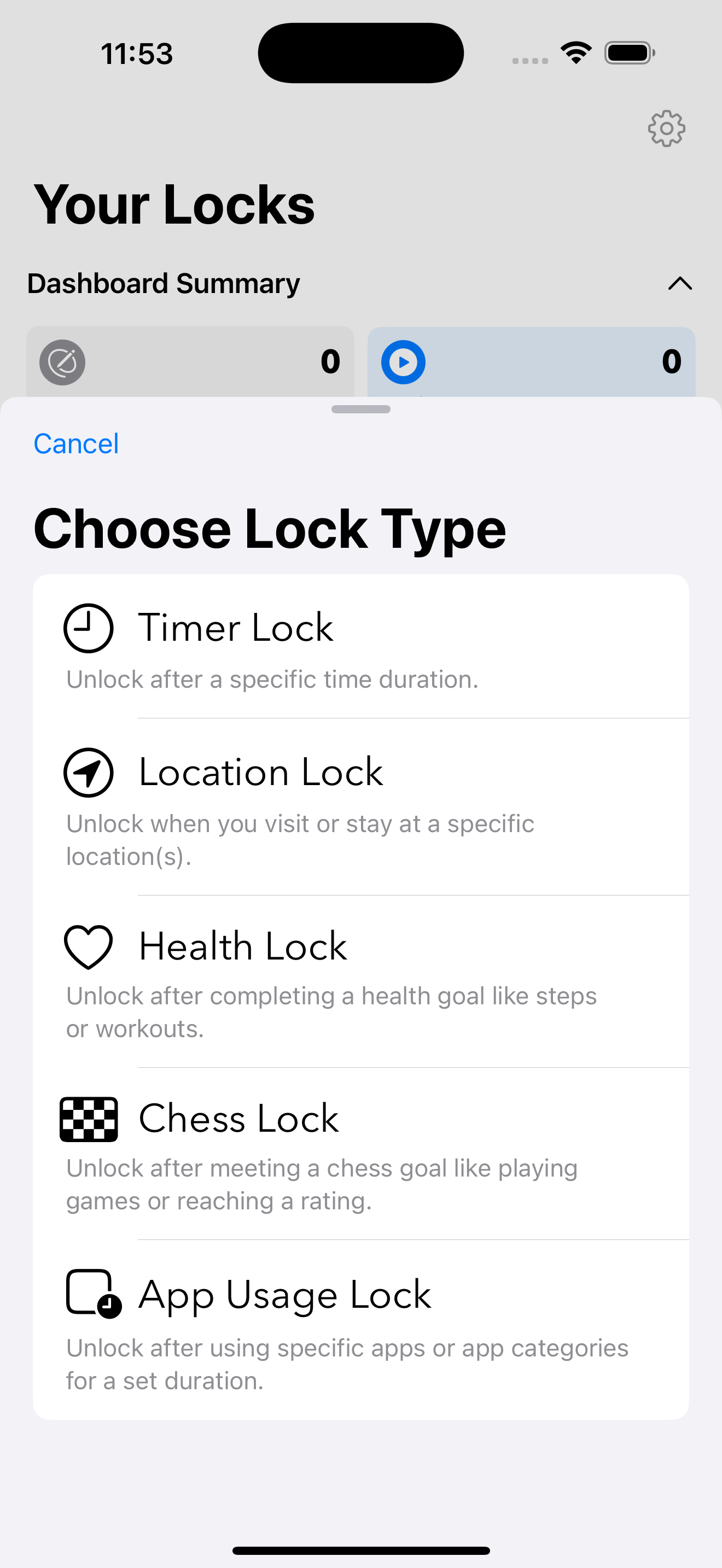Cancel the lock type selection
The image size is (722, 1568).
(76, 444)
